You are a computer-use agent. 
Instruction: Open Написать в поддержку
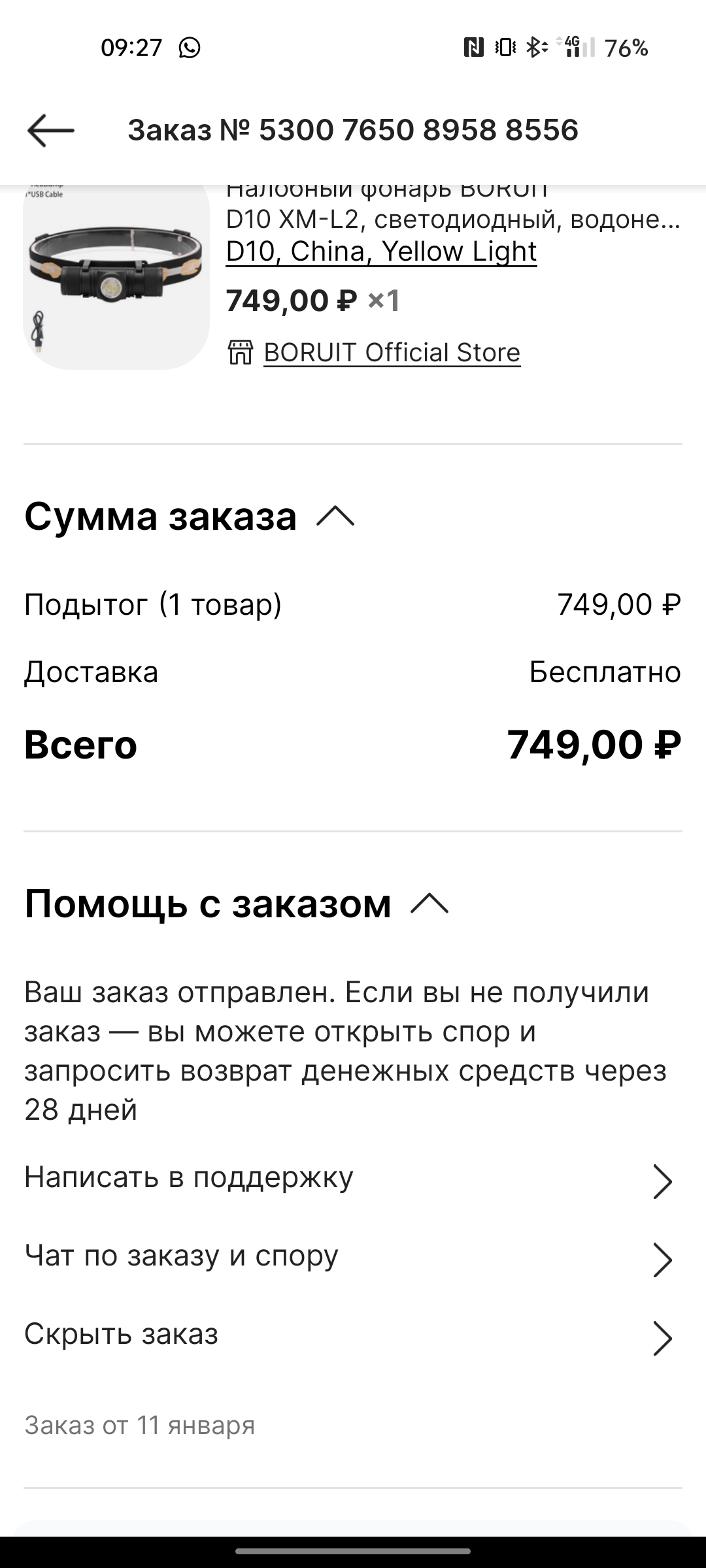point(353,1178)
